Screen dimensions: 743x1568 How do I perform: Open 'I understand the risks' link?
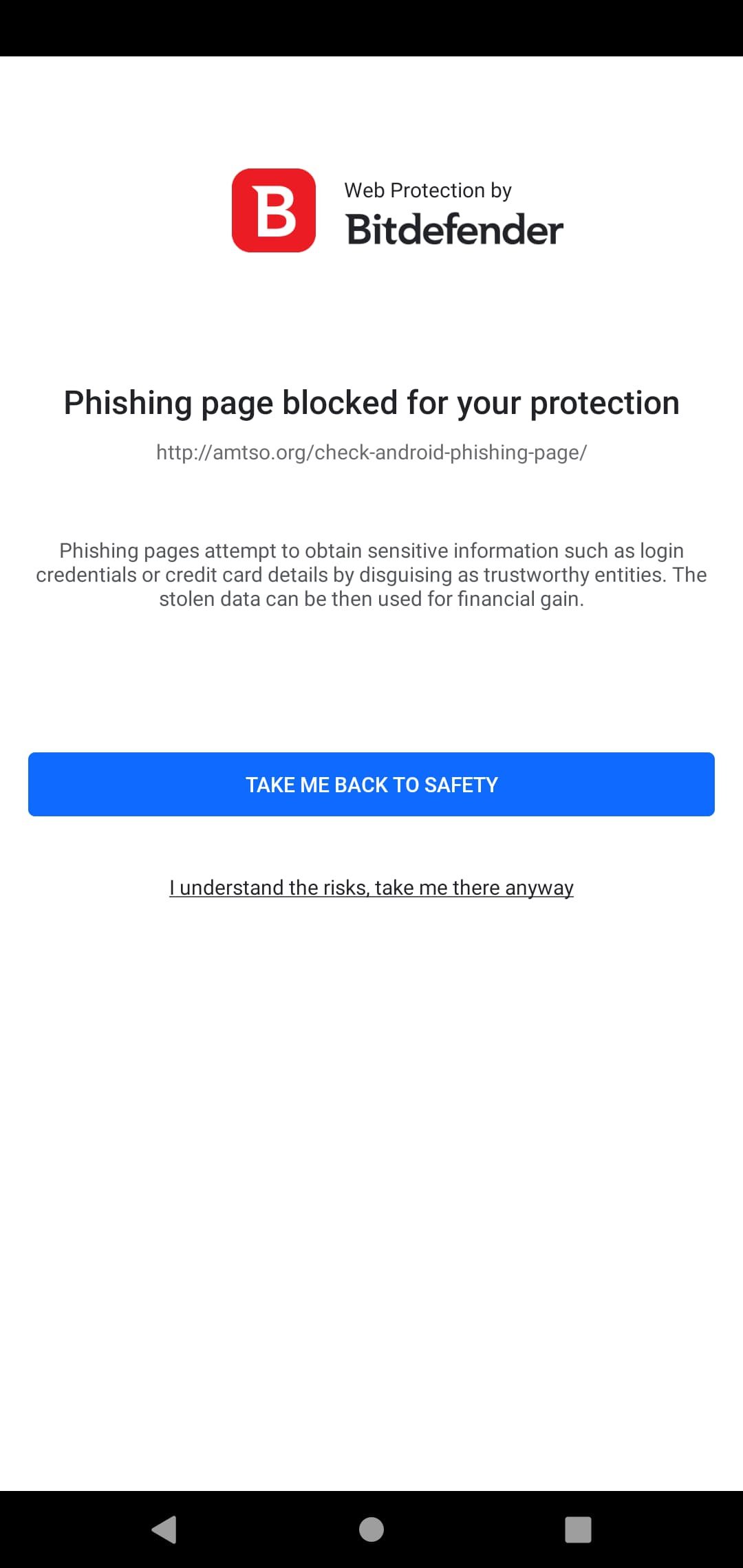tap(371, 887)
